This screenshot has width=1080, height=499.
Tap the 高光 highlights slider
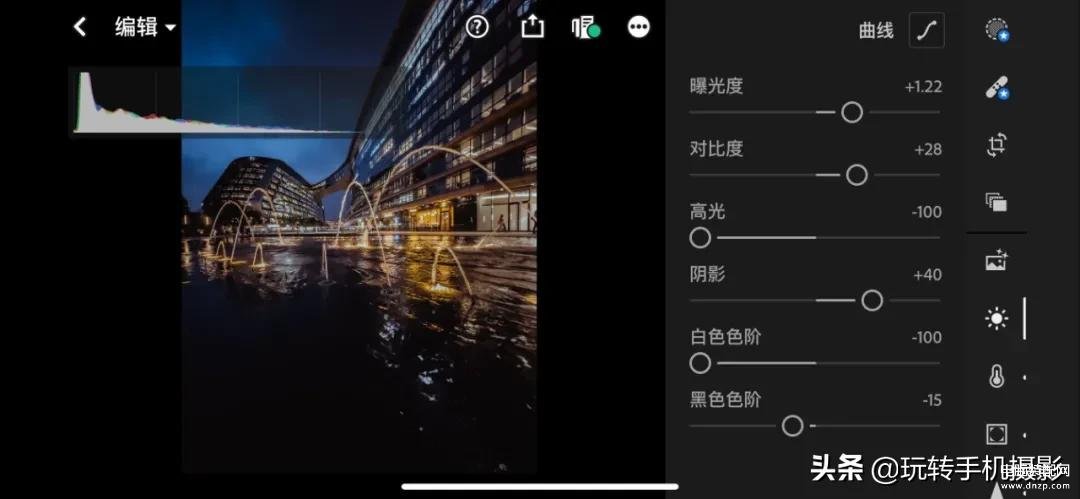pos(700,237)
